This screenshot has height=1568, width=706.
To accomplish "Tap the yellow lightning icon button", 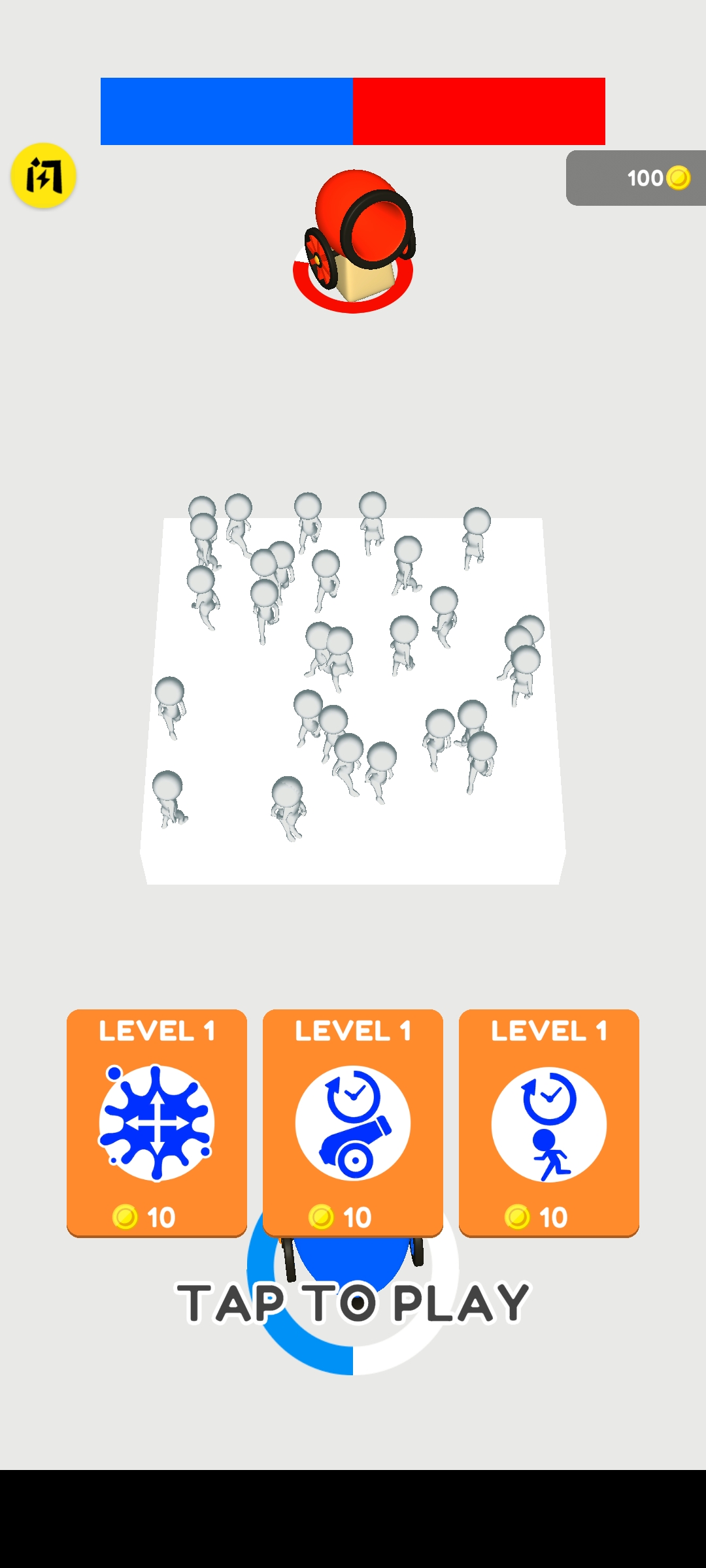I will point(44,176).
